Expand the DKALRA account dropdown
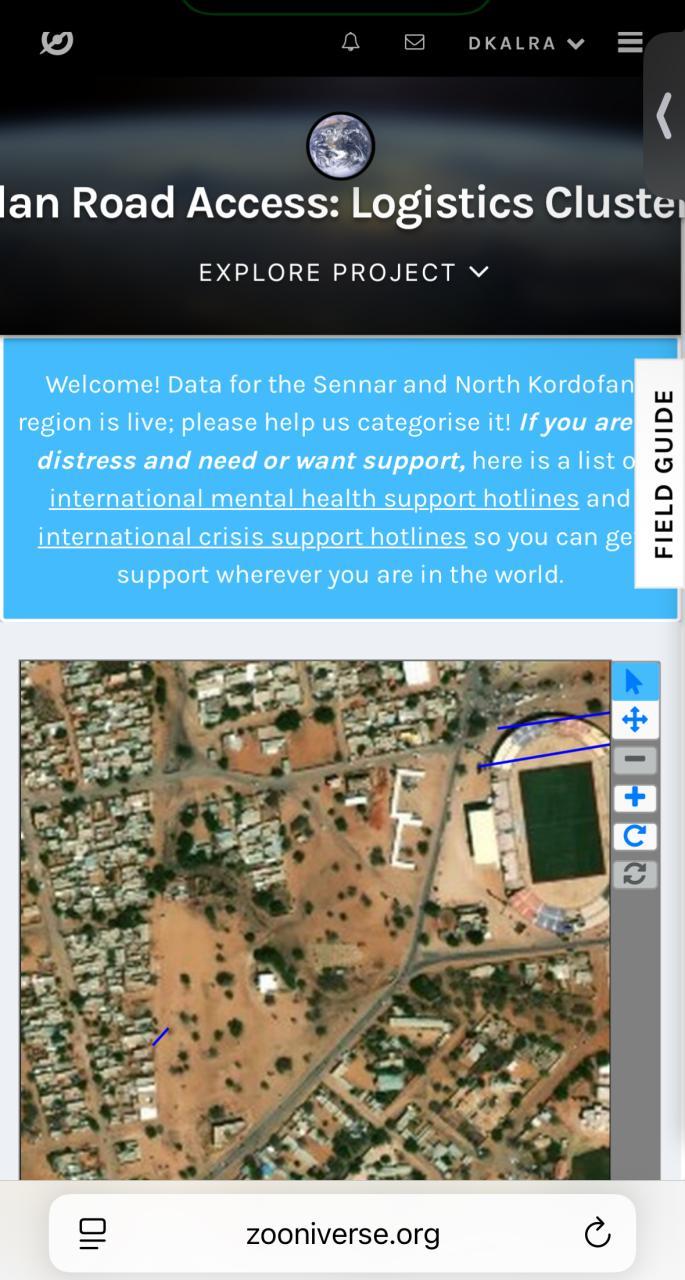Screen dimensions: 685x1280 525,43
